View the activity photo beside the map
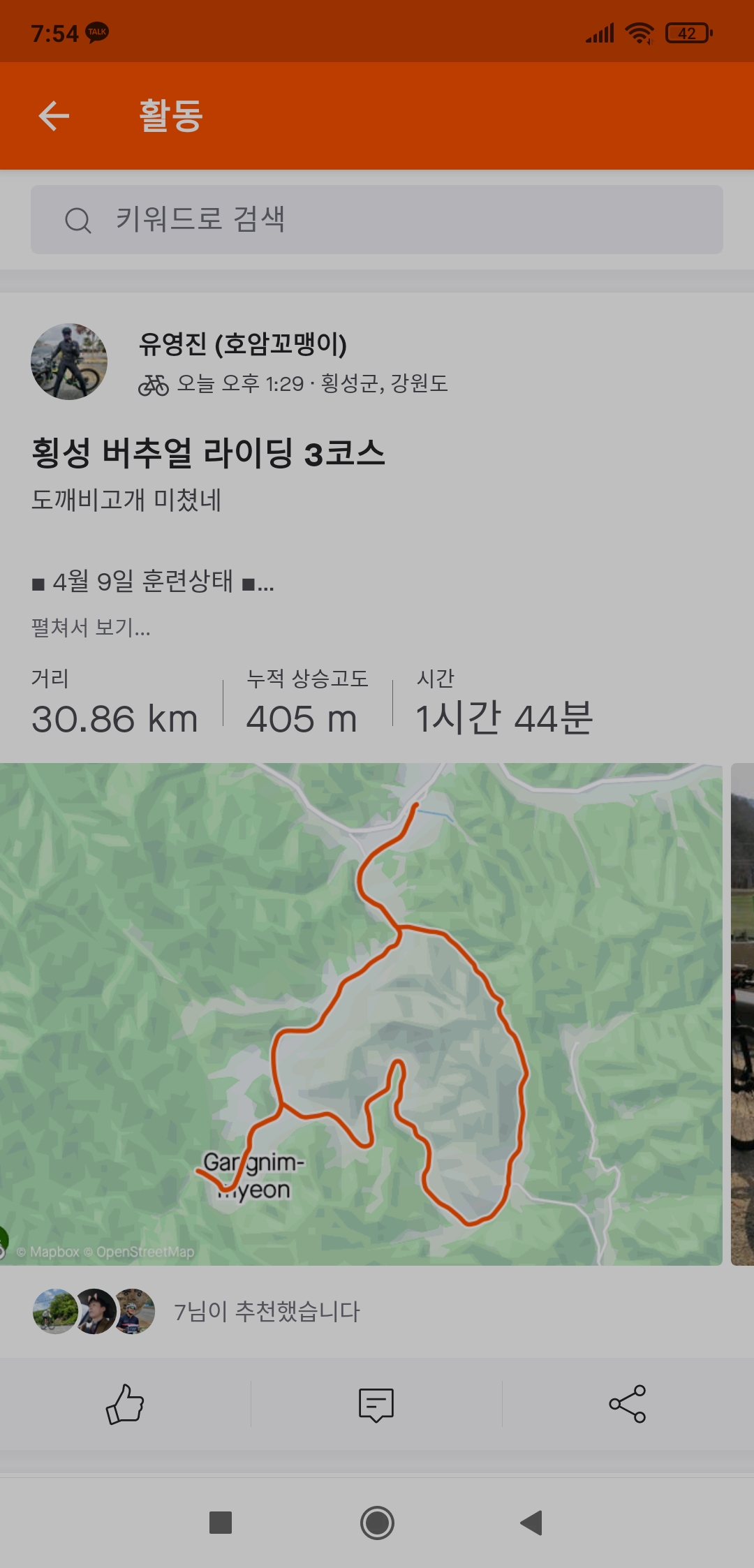754x1568 pixels. coord(742,1014)
